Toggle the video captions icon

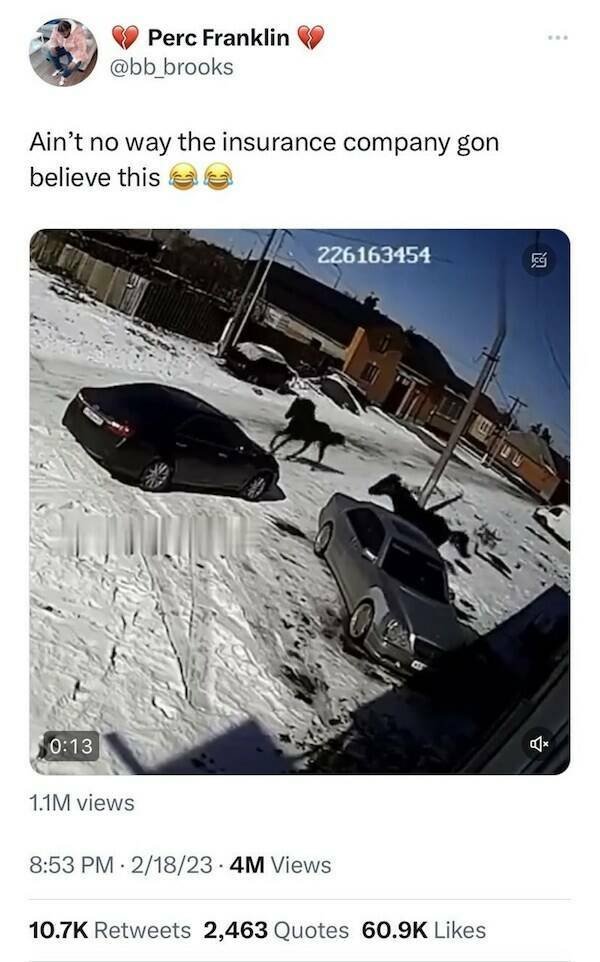pos(537,261)
